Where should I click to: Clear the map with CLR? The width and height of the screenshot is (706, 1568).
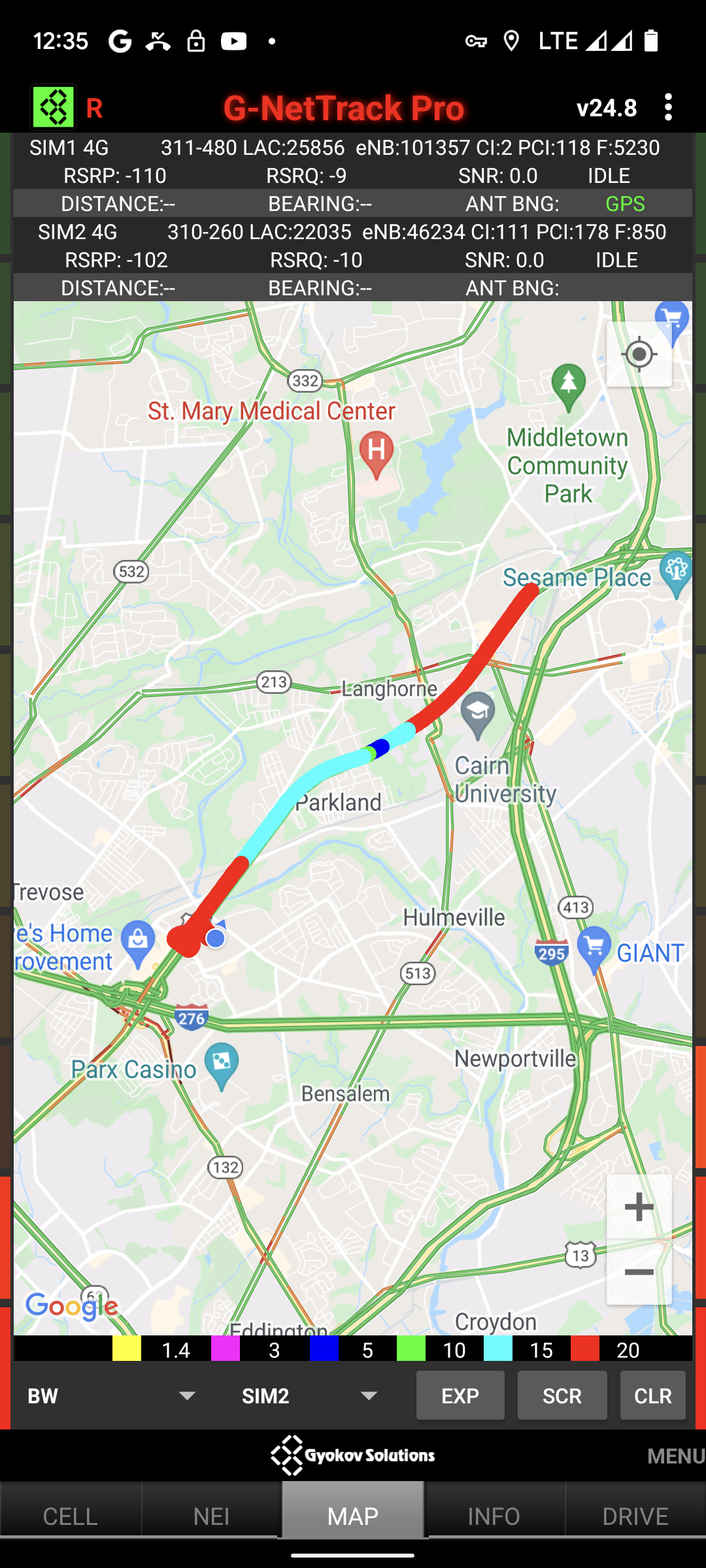(652, 1396)
